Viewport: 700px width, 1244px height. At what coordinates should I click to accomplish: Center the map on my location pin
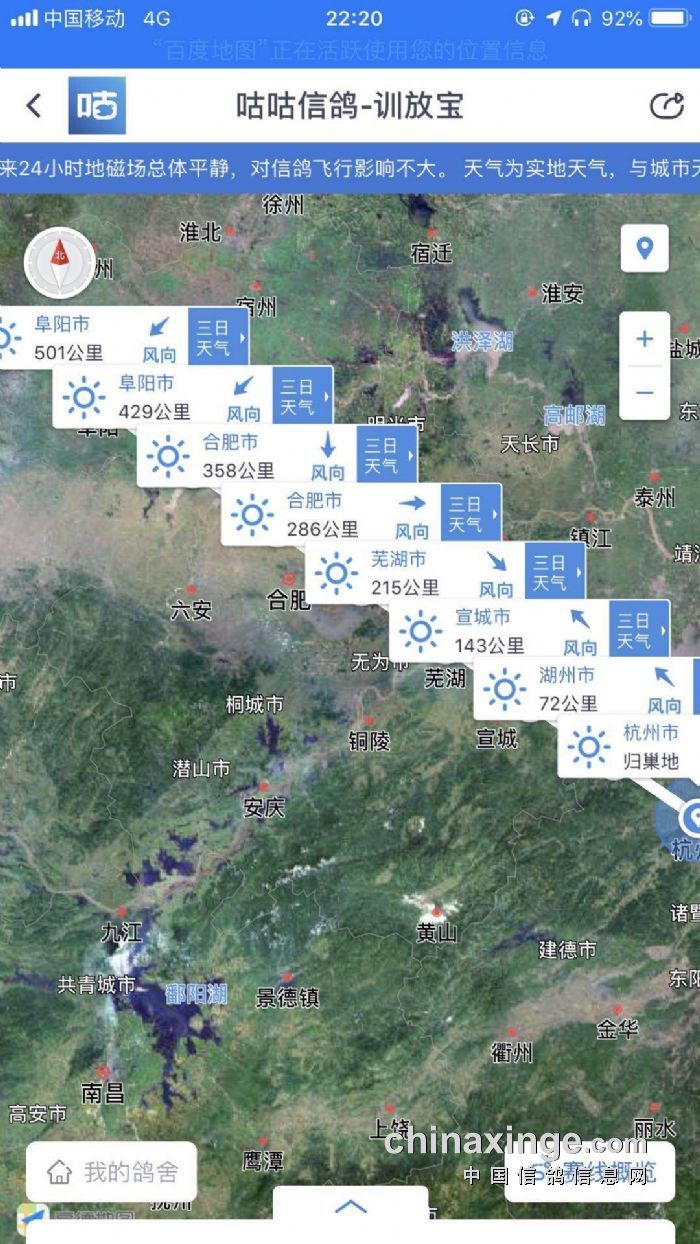[x=644, y=248]
